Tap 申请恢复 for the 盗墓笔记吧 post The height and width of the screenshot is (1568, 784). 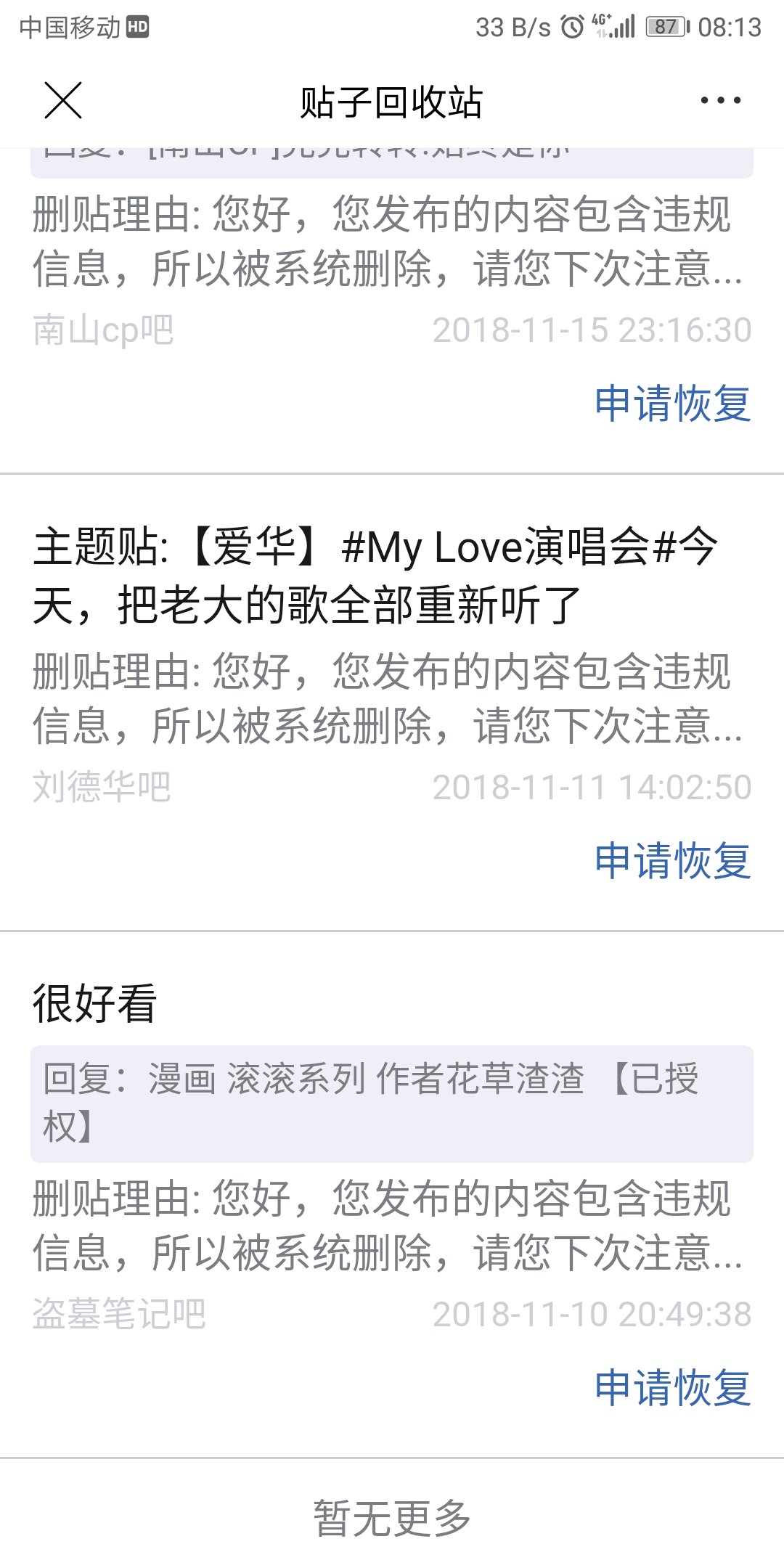coord(672,1388)
